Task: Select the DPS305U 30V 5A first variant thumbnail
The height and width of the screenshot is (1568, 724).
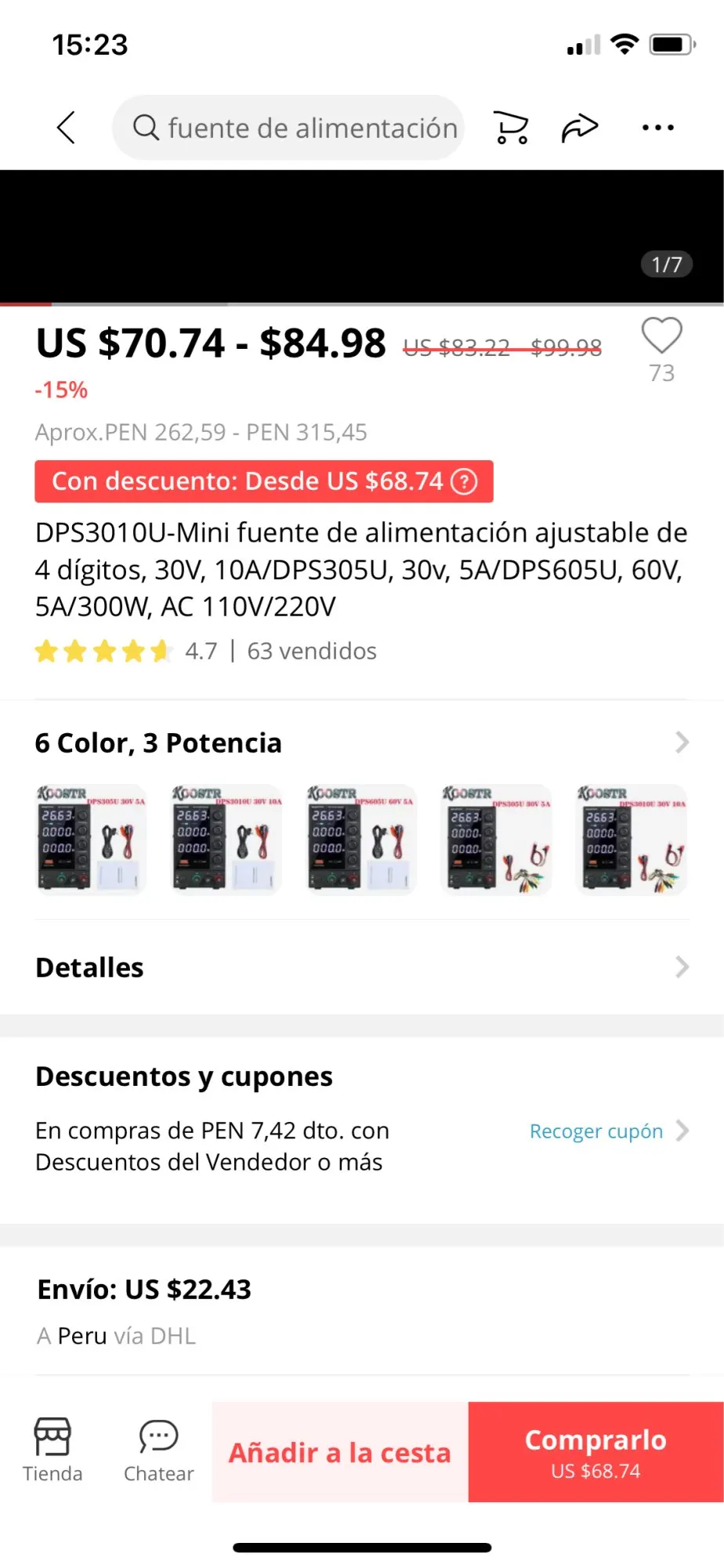Action: coord(92,839)
